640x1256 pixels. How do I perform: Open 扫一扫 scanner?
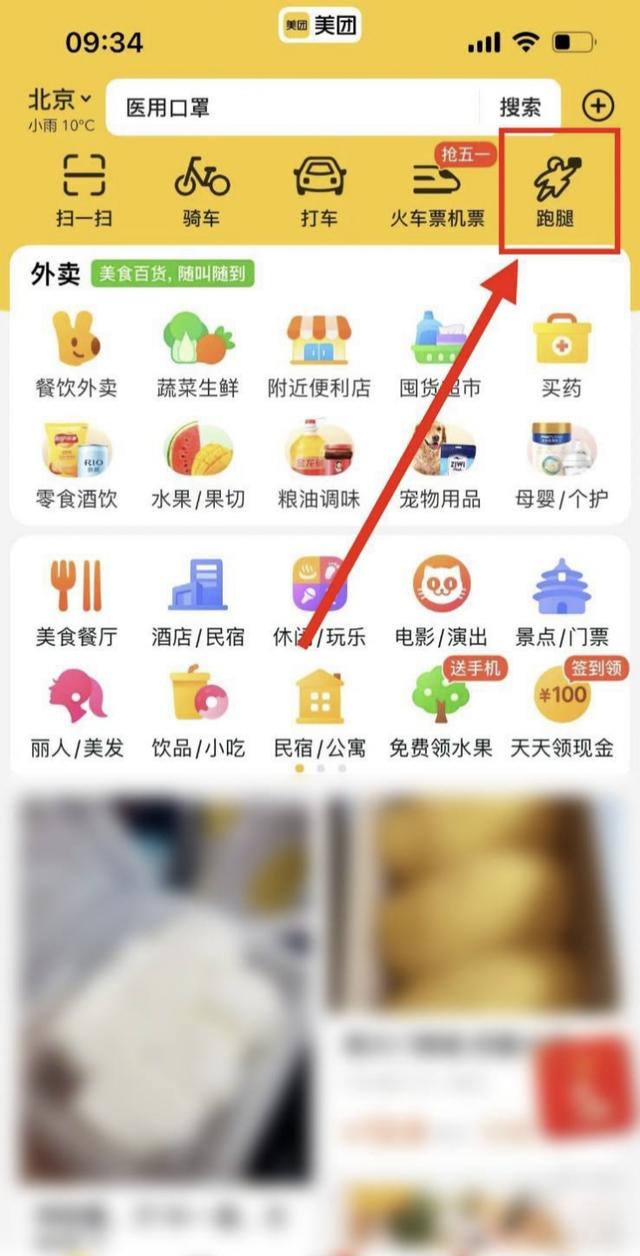pos(84,190)
